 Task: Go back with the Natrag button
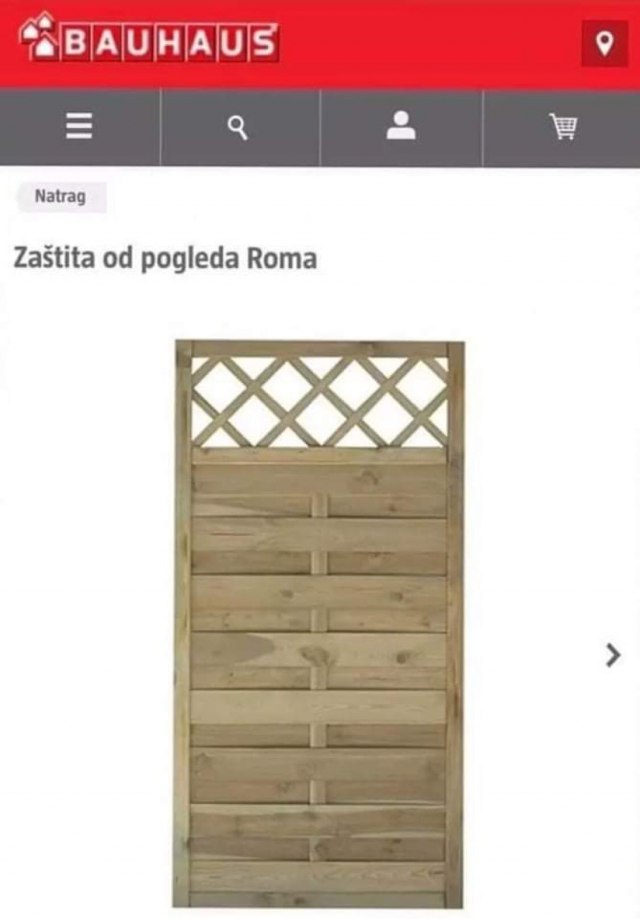click(60, 197)
